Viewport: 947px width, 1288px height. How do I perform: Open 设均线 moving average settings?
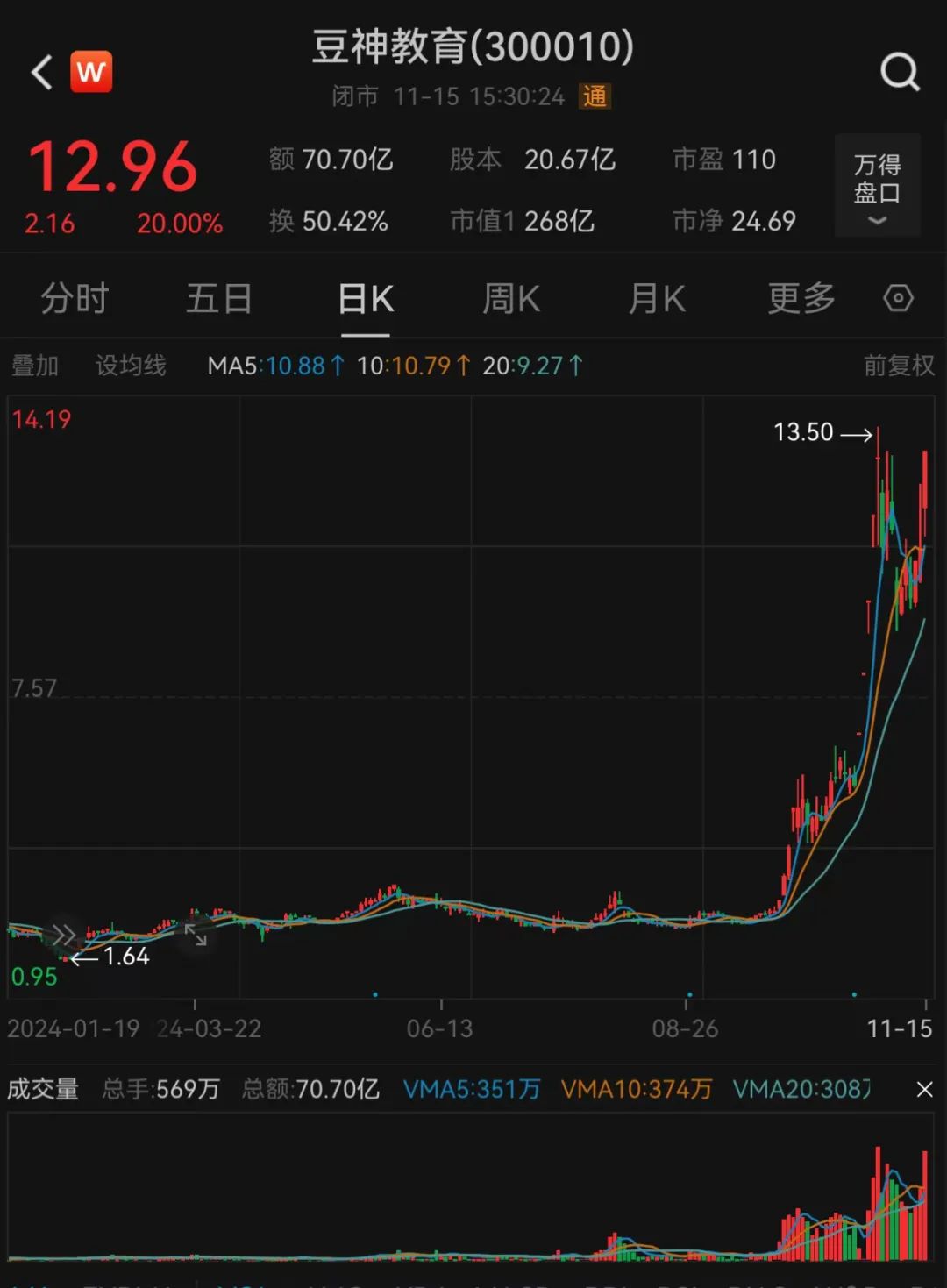(x=130, y=366)
